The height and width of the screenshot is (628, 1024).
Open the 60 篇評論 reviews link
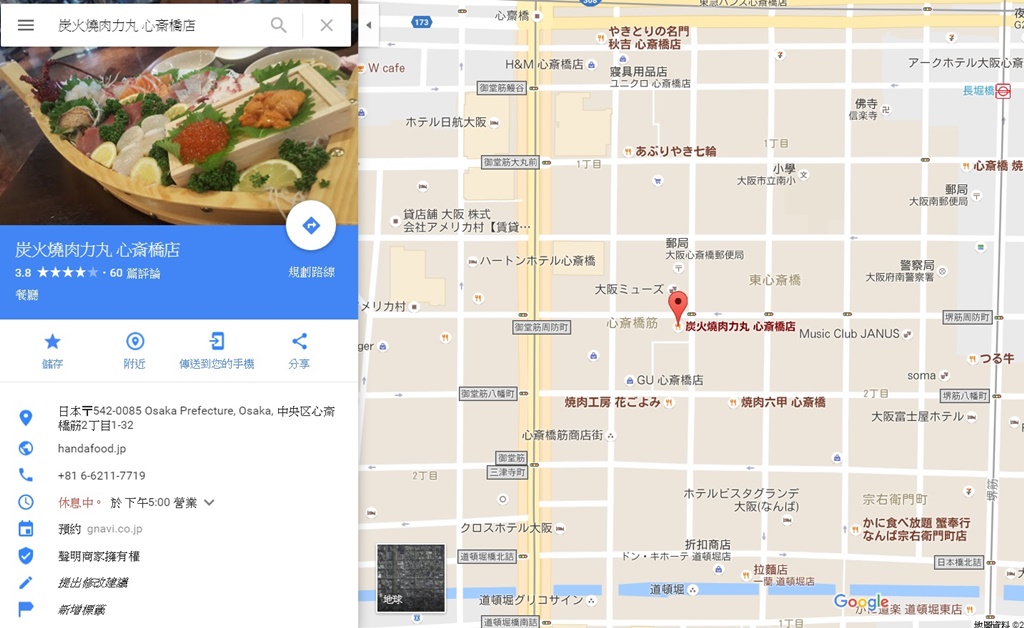point(136,273)
